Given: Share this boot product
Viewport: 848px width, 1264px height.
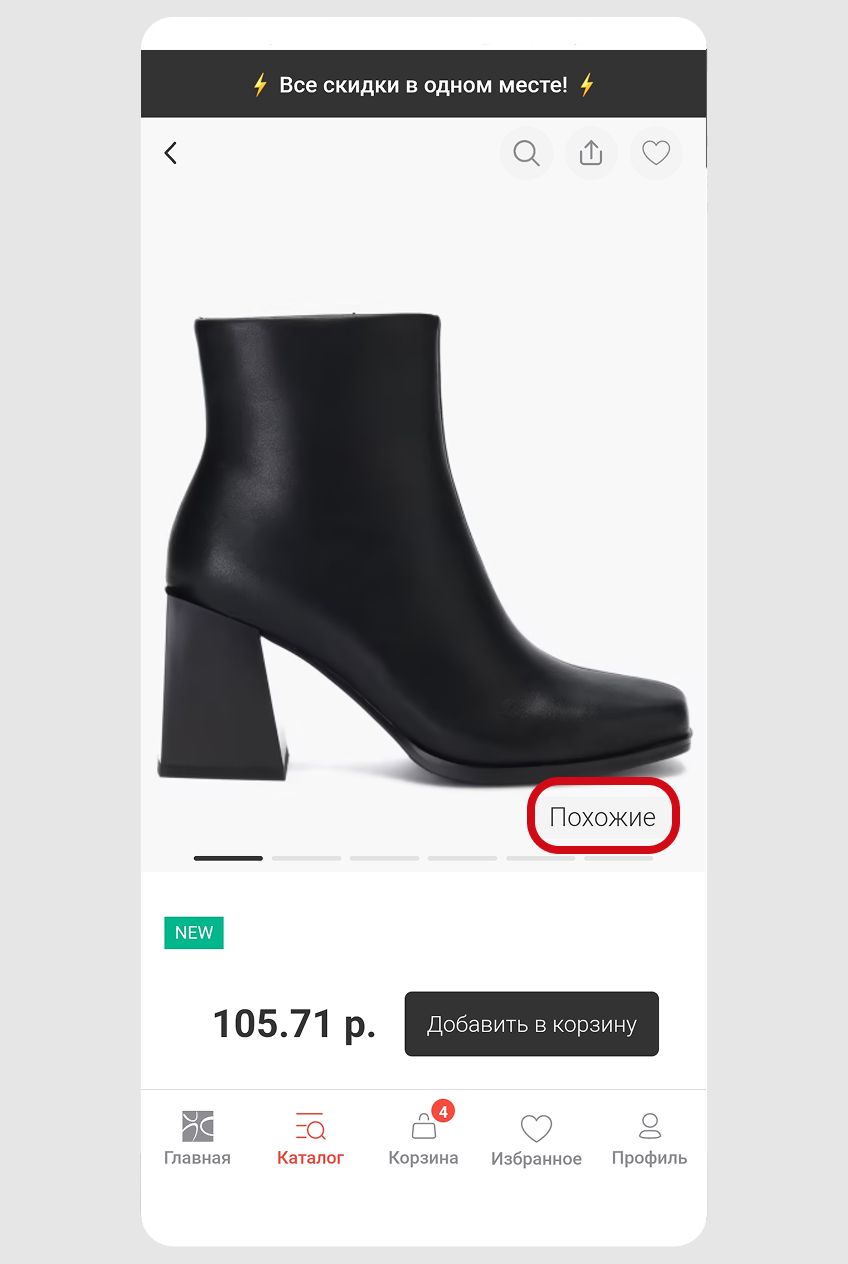Looking at the screenshot, I should point(591,153).
